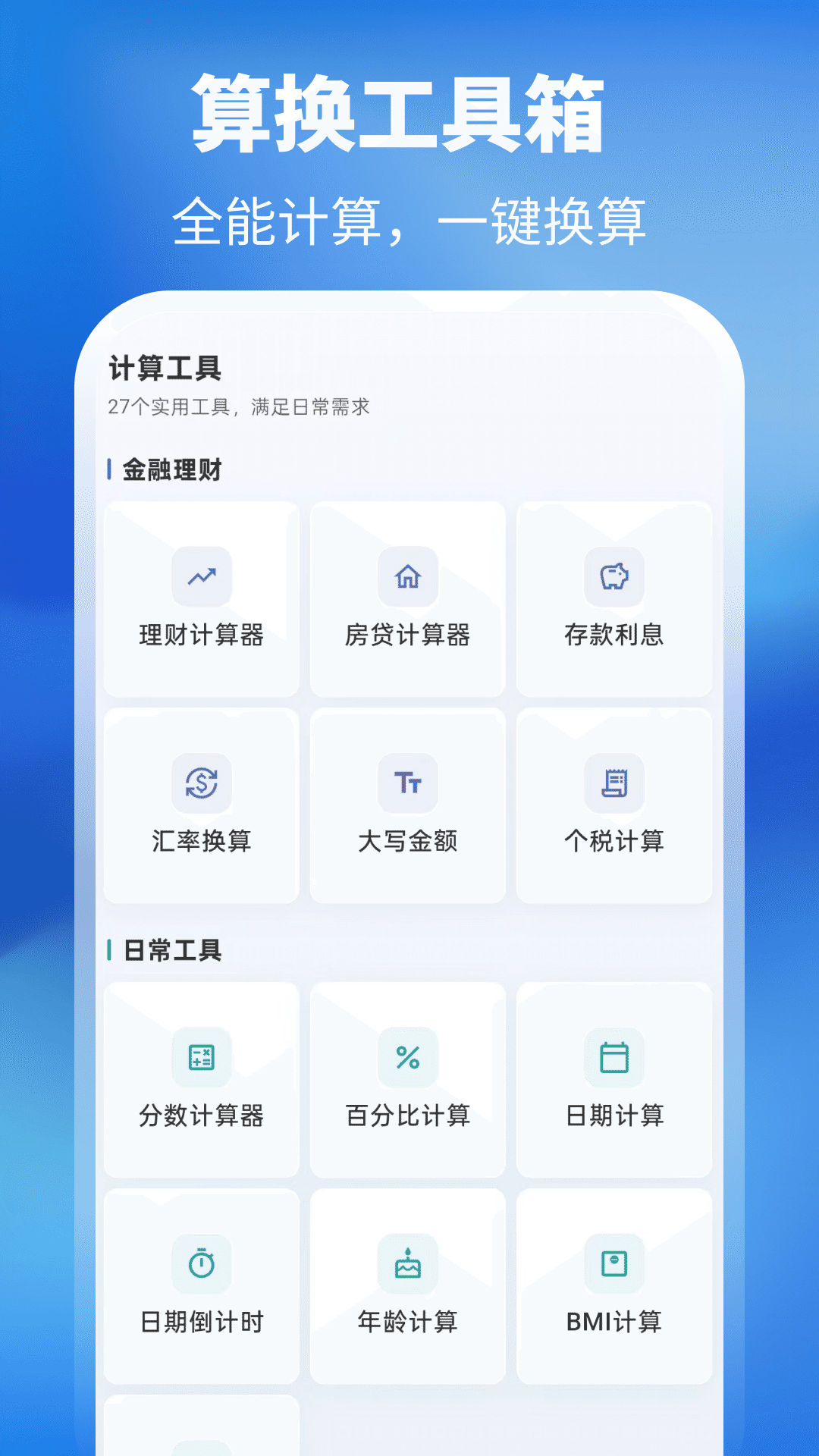Tap the stopwatch icon for 日期倒计时
The height and width of the screenshot is (1456, 819).
pos(200,1264)
